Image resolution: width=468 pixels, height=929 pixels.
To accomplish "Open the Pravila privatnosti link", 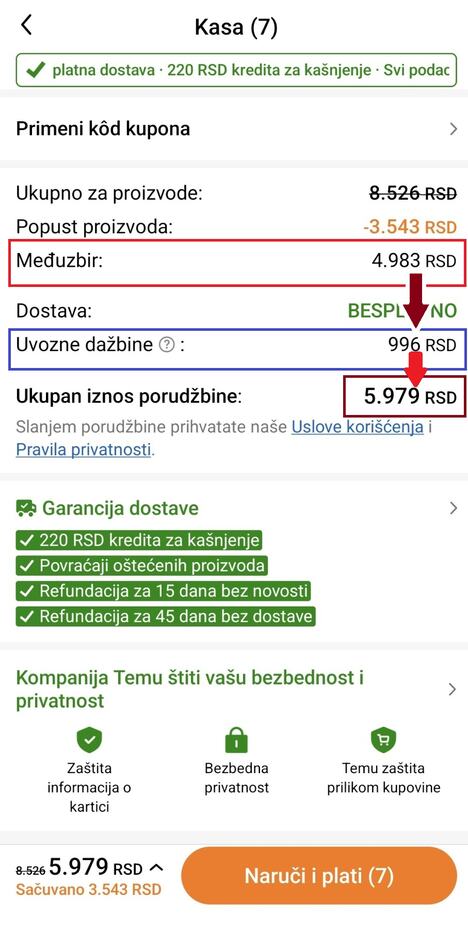I will (83, 450).
